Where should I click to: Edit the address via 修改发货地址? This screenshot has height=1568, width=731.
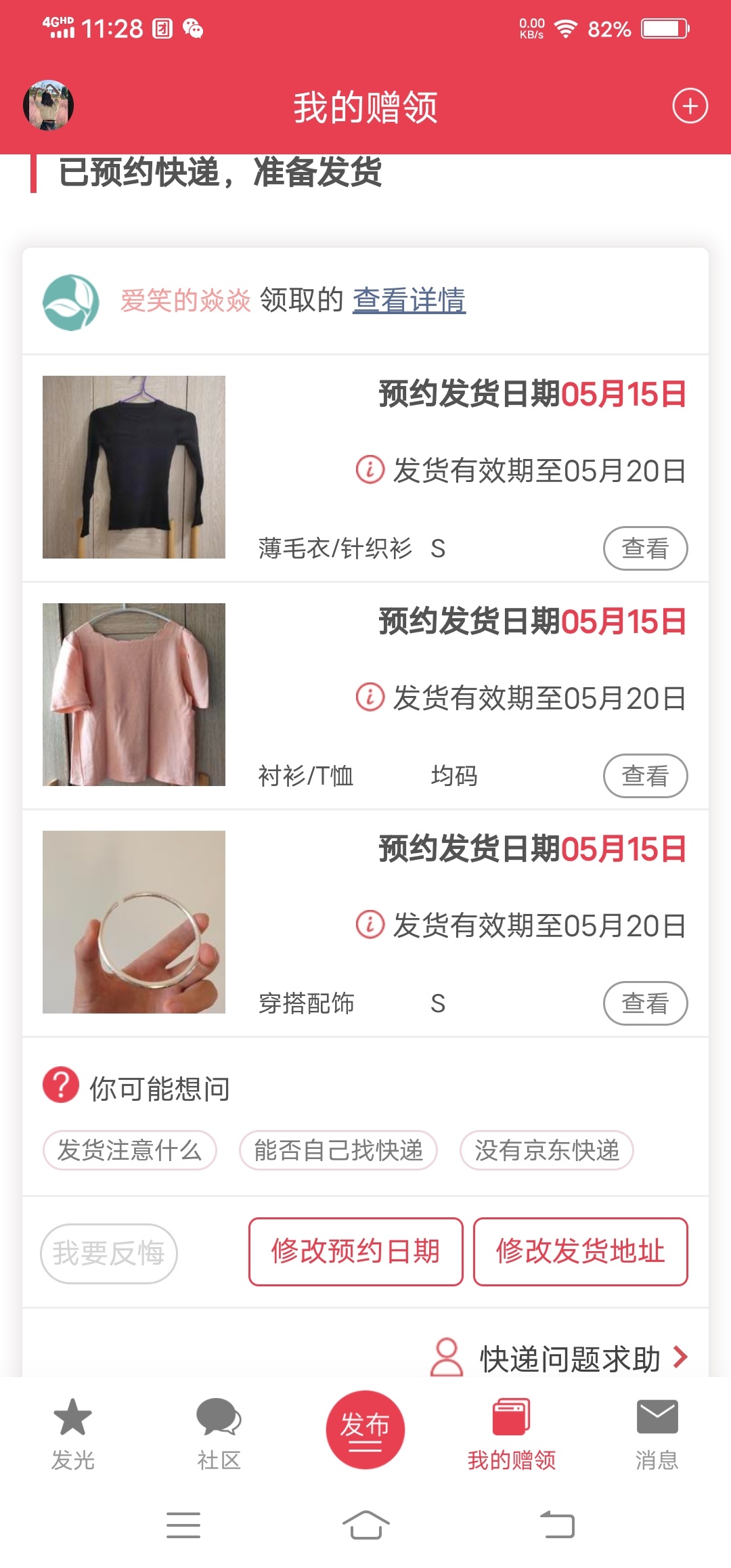tap(580, 1252)
